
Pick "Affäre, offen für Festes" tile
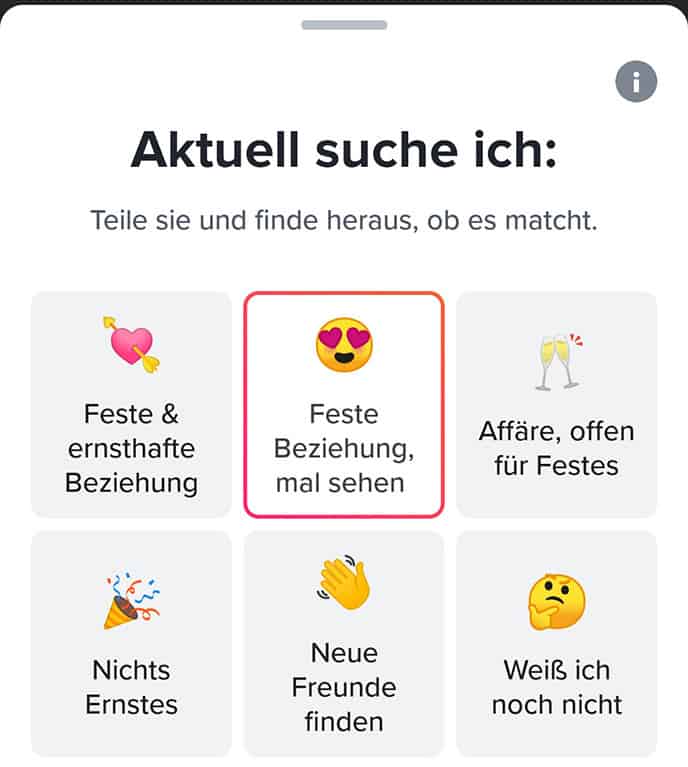557,405
